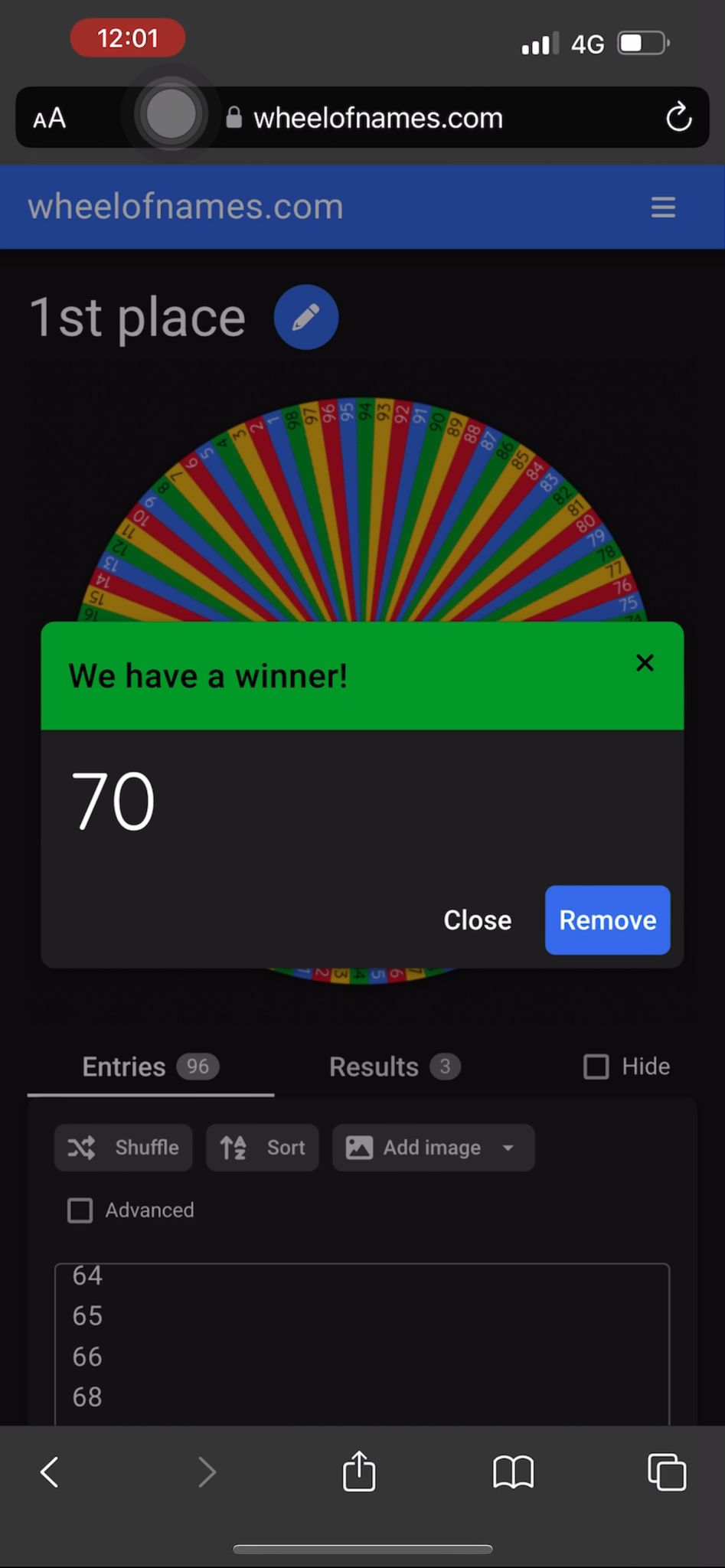
Task: Open Safari reader text size options
Action: [x=50, y=118]
